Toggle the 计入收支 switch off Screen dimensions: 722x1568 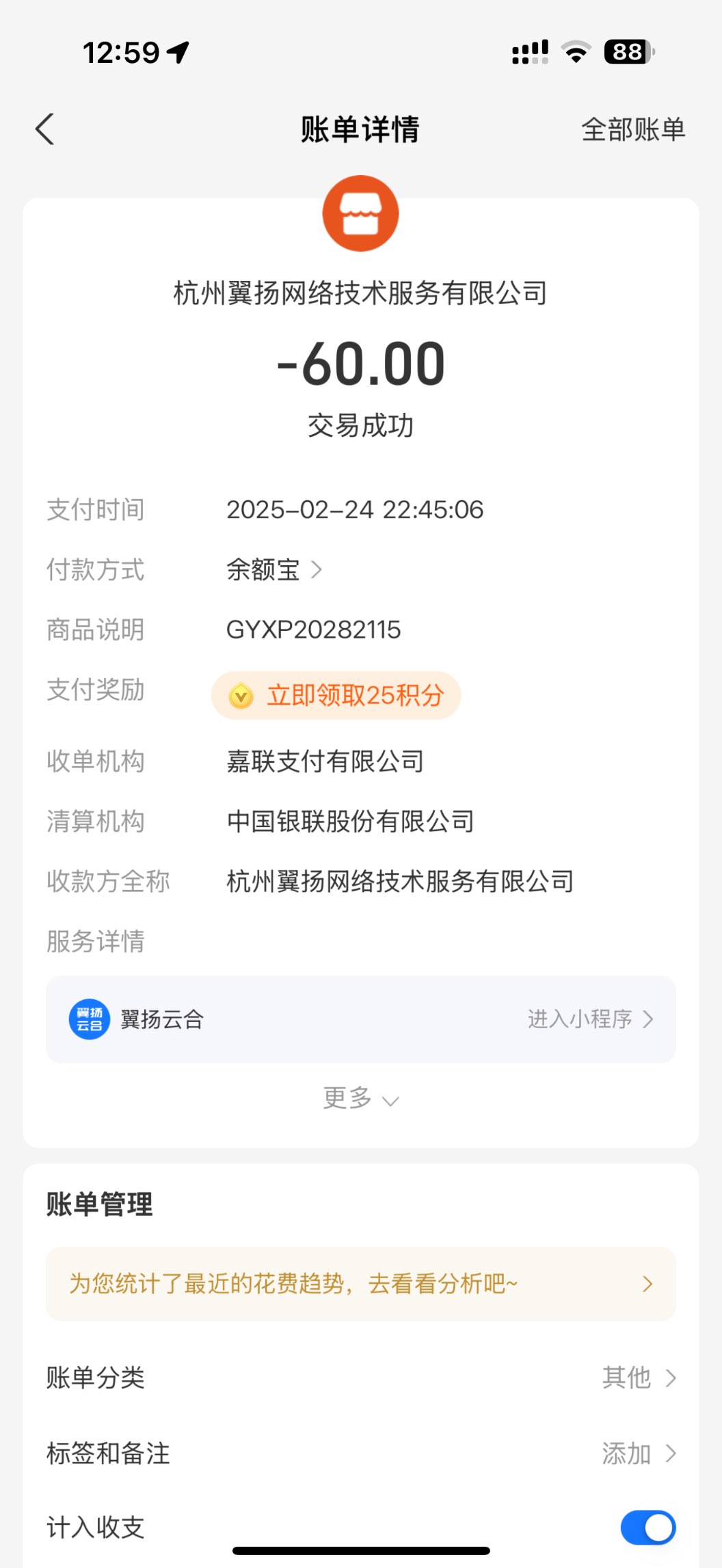647,1528
